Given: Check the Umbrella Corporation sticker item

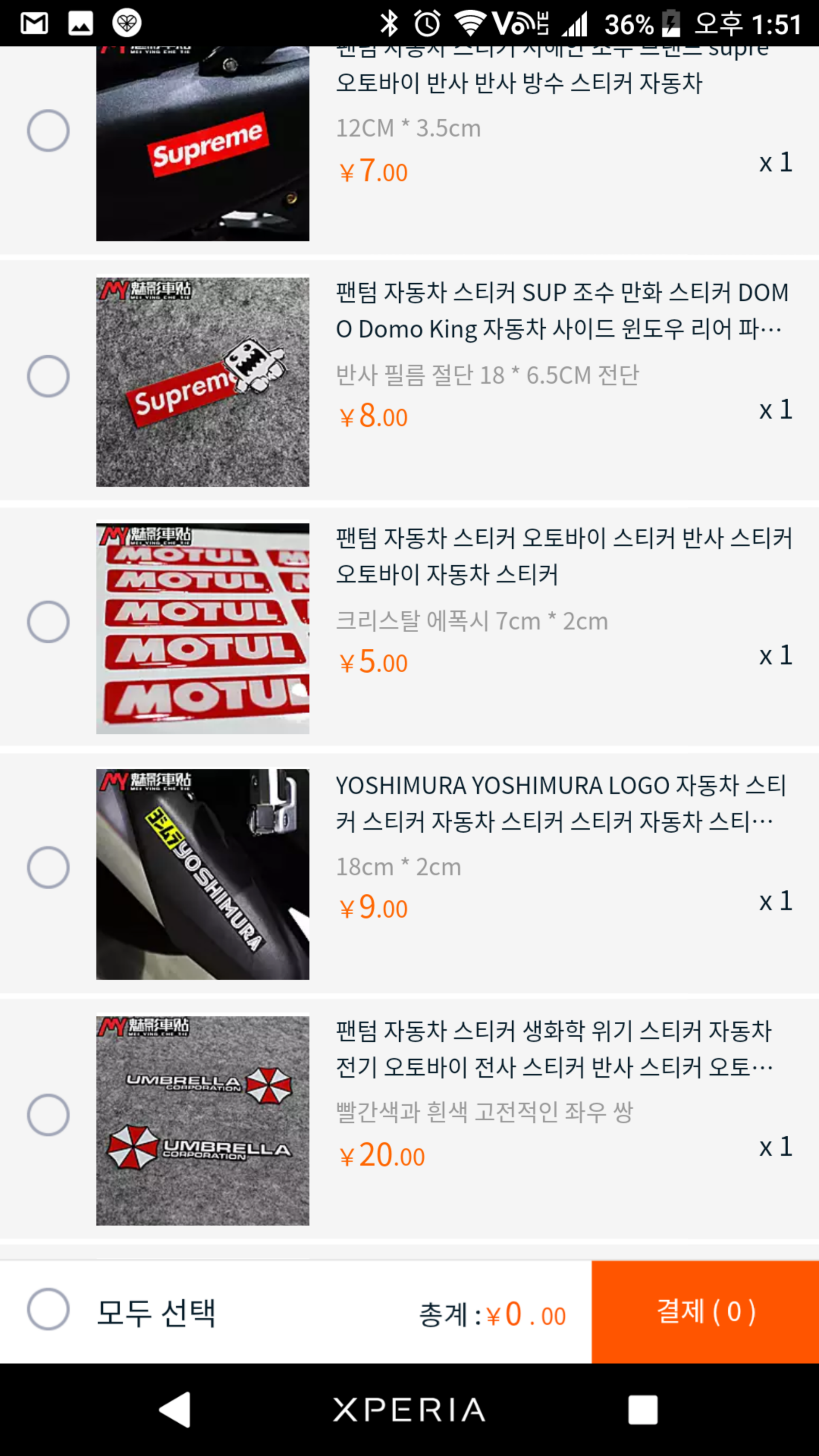Looking at the screenshot, I should [48, 1115].
